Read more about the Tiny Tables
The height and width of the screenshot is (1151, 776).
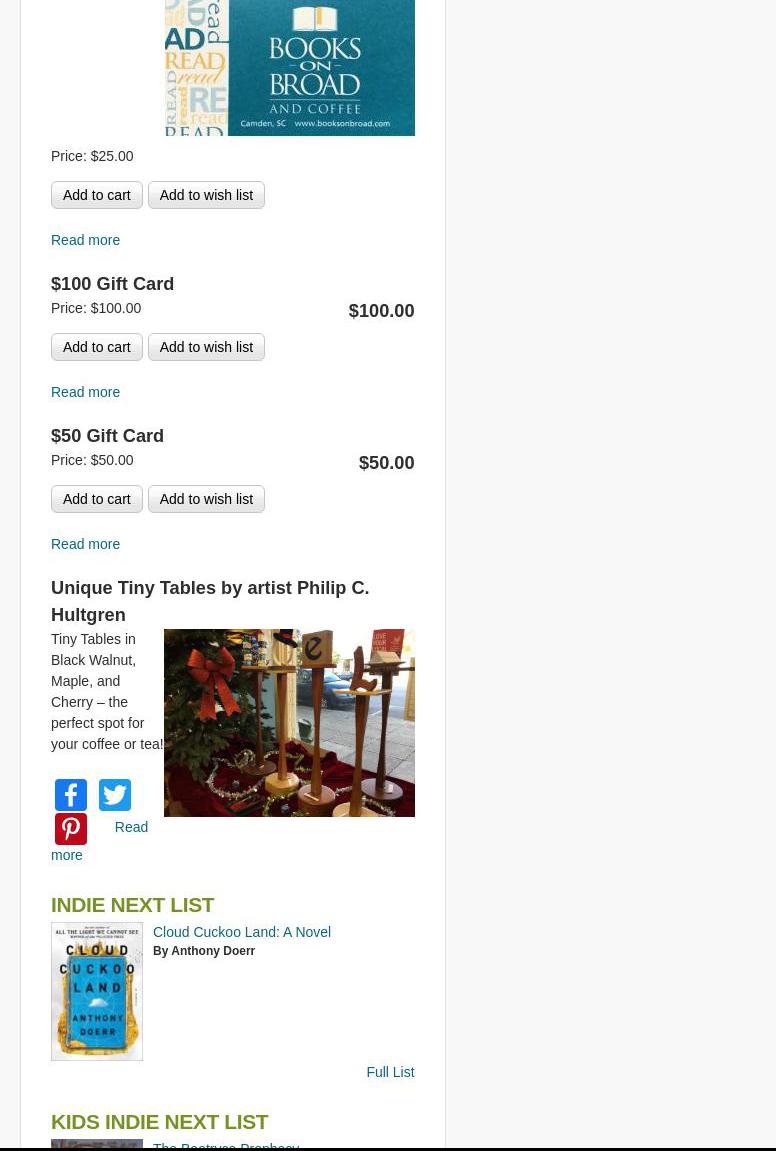tap(130, 828)
